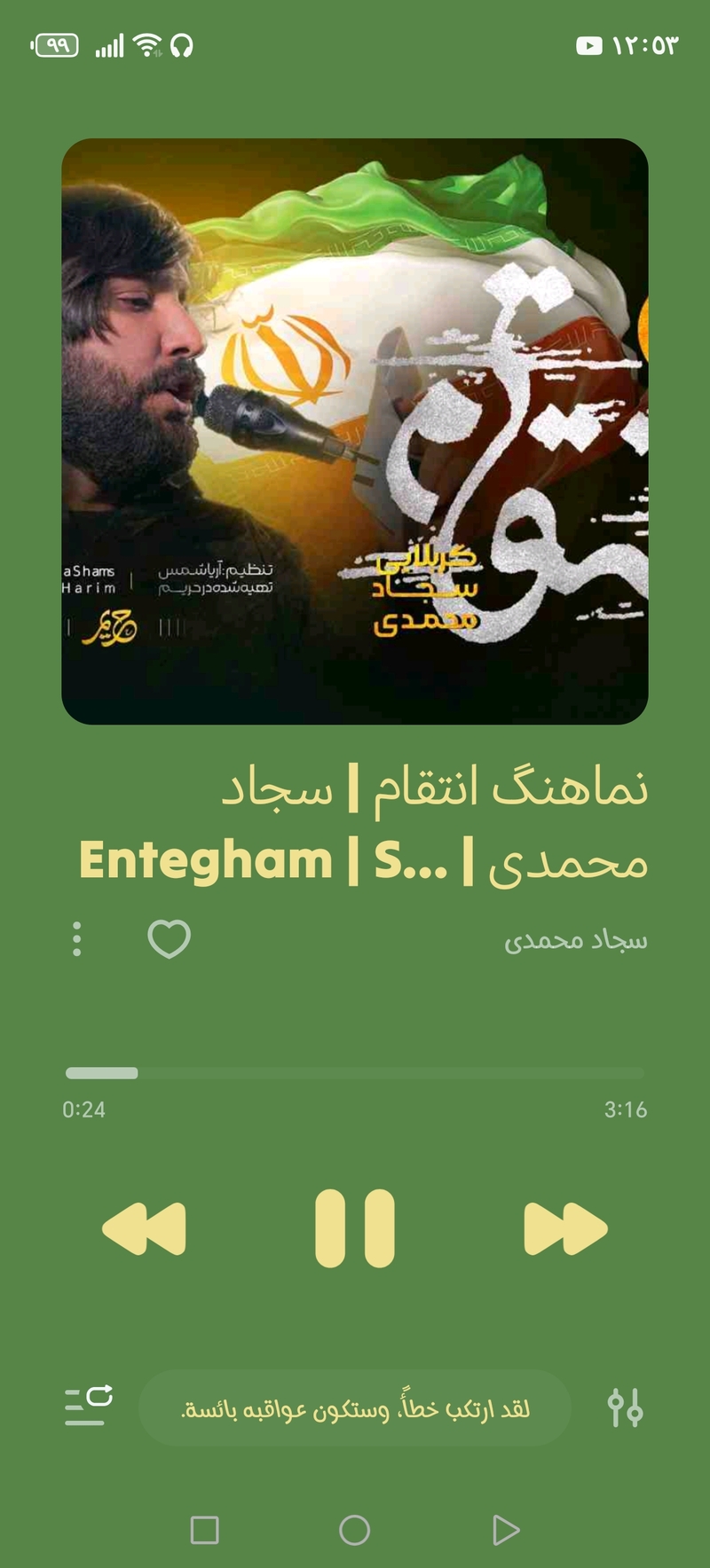Tap the system home button
The image size is (710, 1568).
point(355,1530)
